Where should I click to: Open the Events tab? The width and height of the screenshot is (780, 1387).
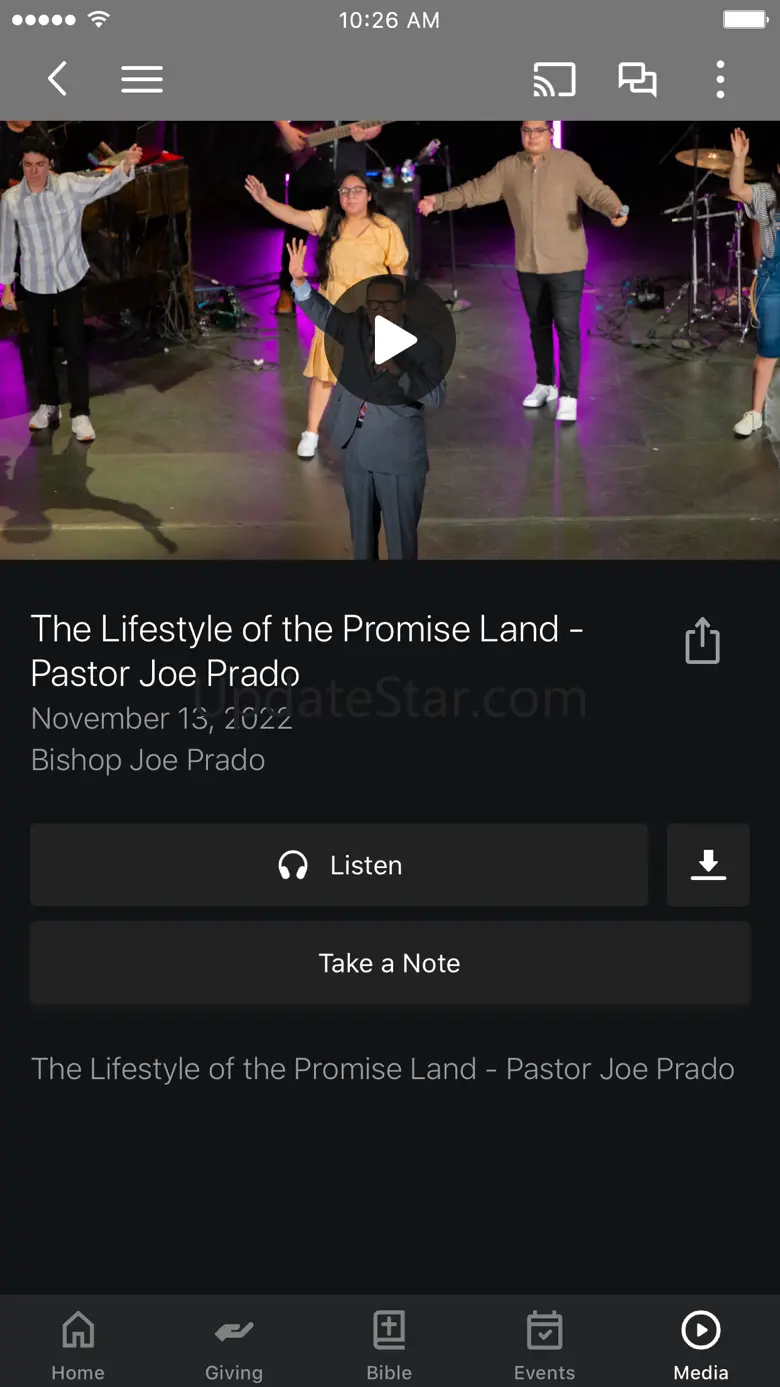point(544,1343)
